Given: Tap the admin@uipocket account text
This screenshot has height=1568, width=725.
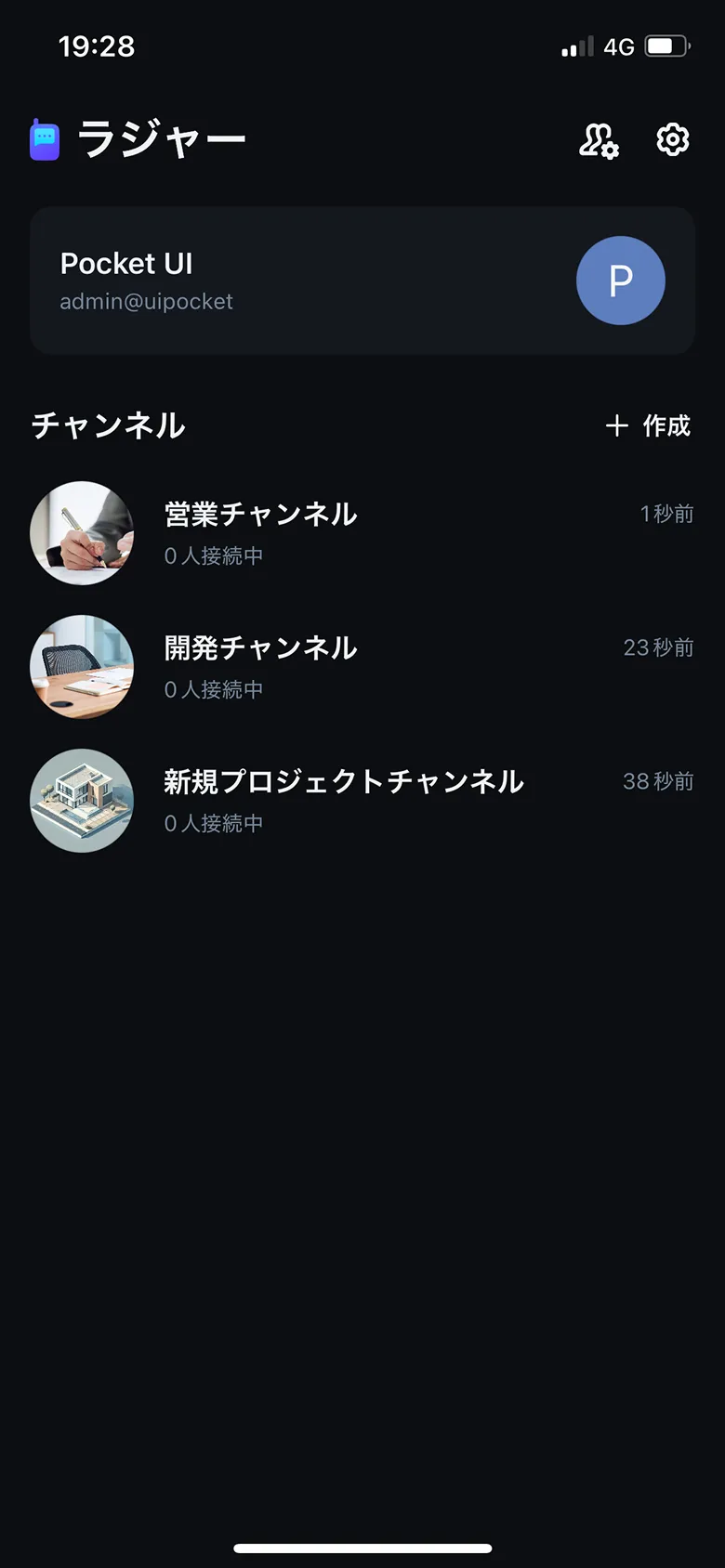Looking at the screenshot, I should [x=146, y=302].
